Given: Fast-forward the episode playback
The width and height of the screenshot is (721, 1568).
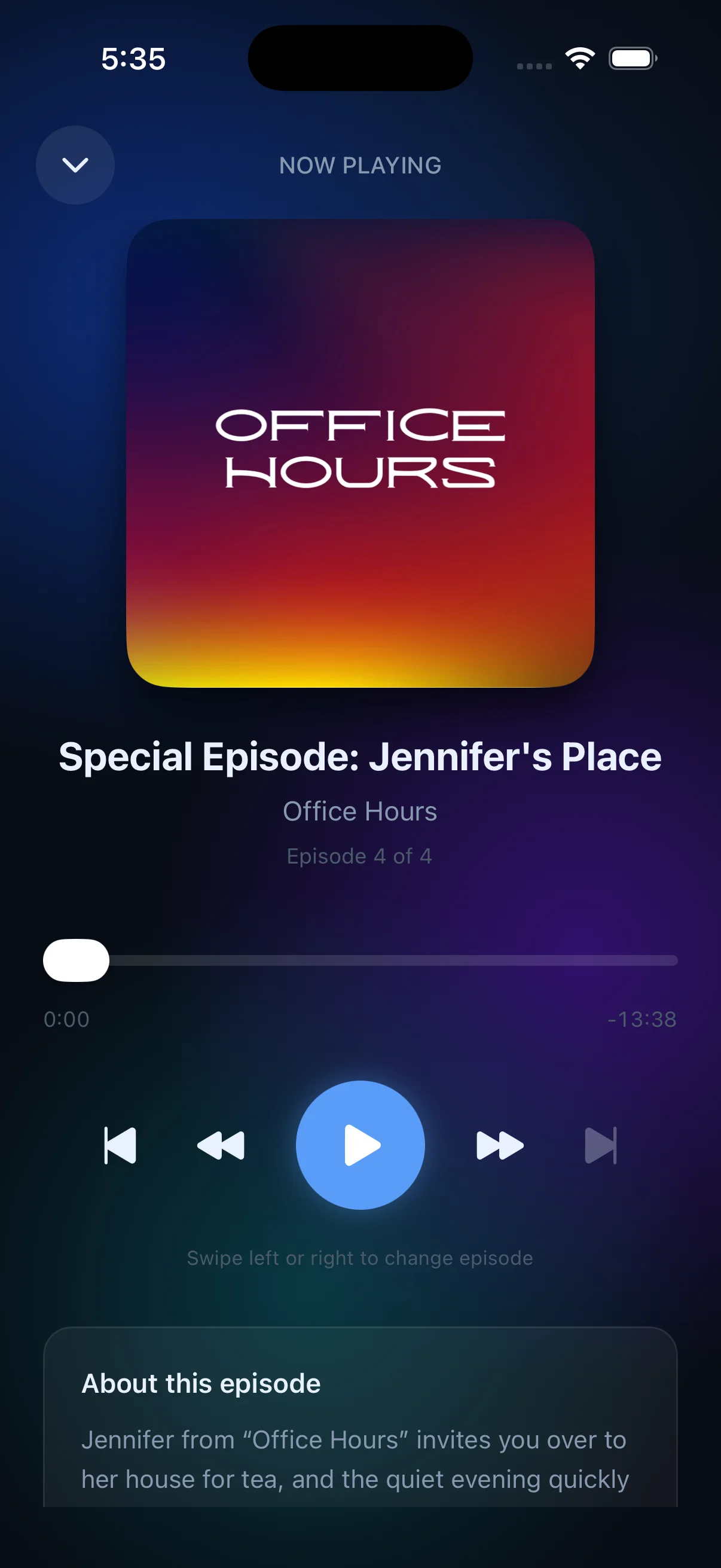Looking at the screenshot, I should tap(500, 1145).
